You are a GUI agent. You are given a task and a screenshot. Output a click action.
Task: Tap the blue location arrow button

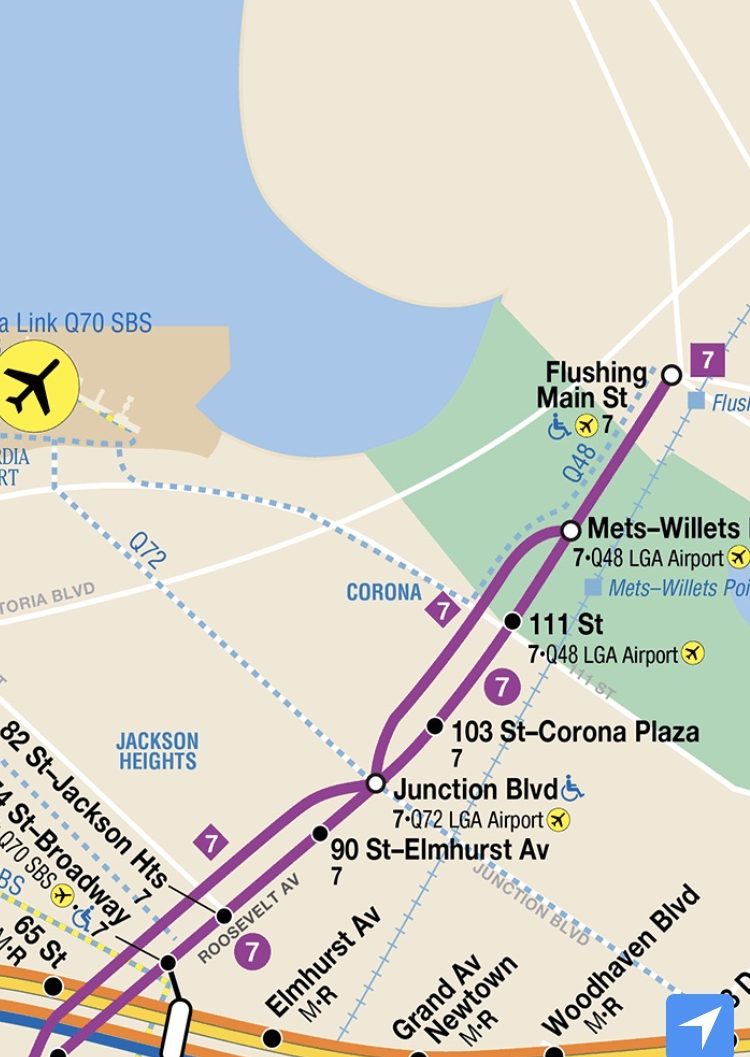701,1024
